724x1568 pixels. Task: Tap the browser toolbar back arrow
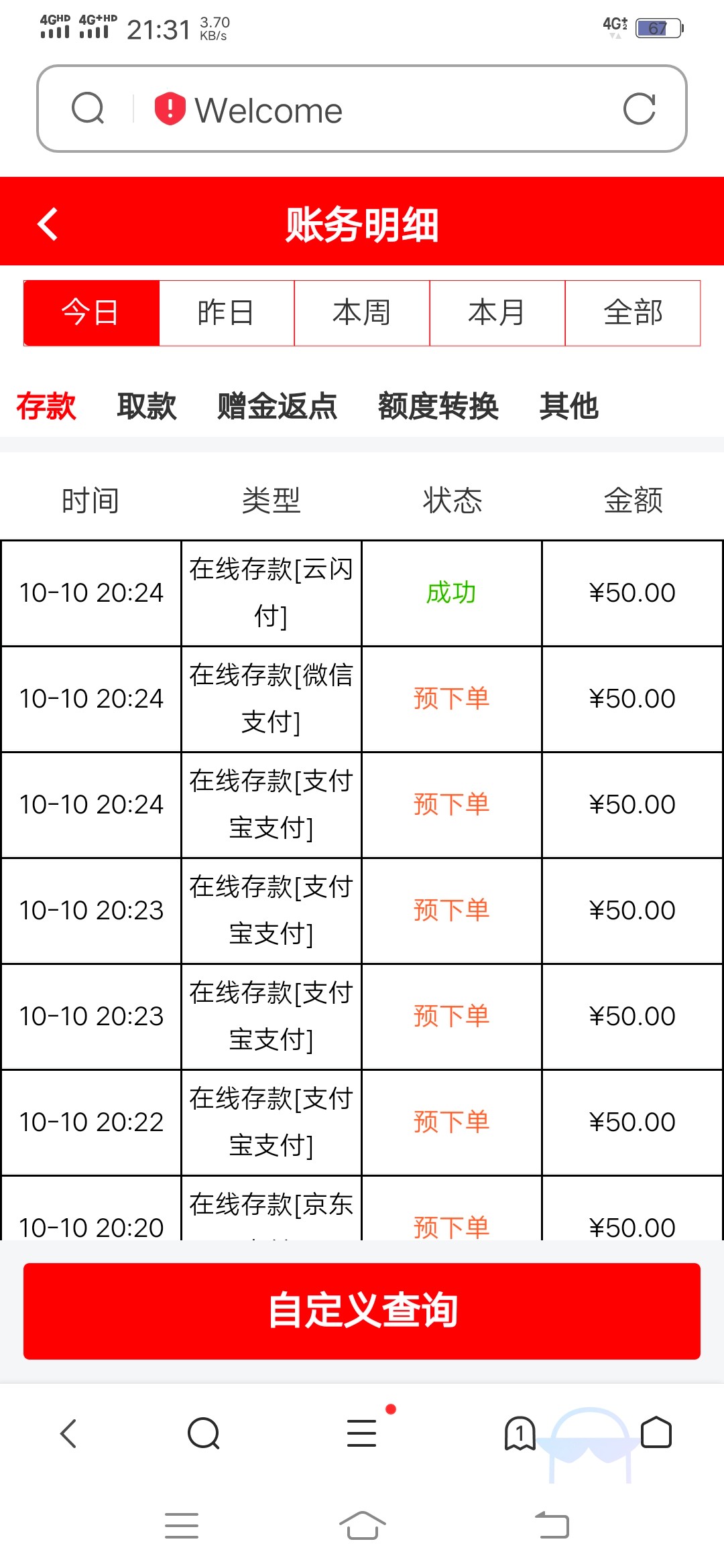(68, 1433)
